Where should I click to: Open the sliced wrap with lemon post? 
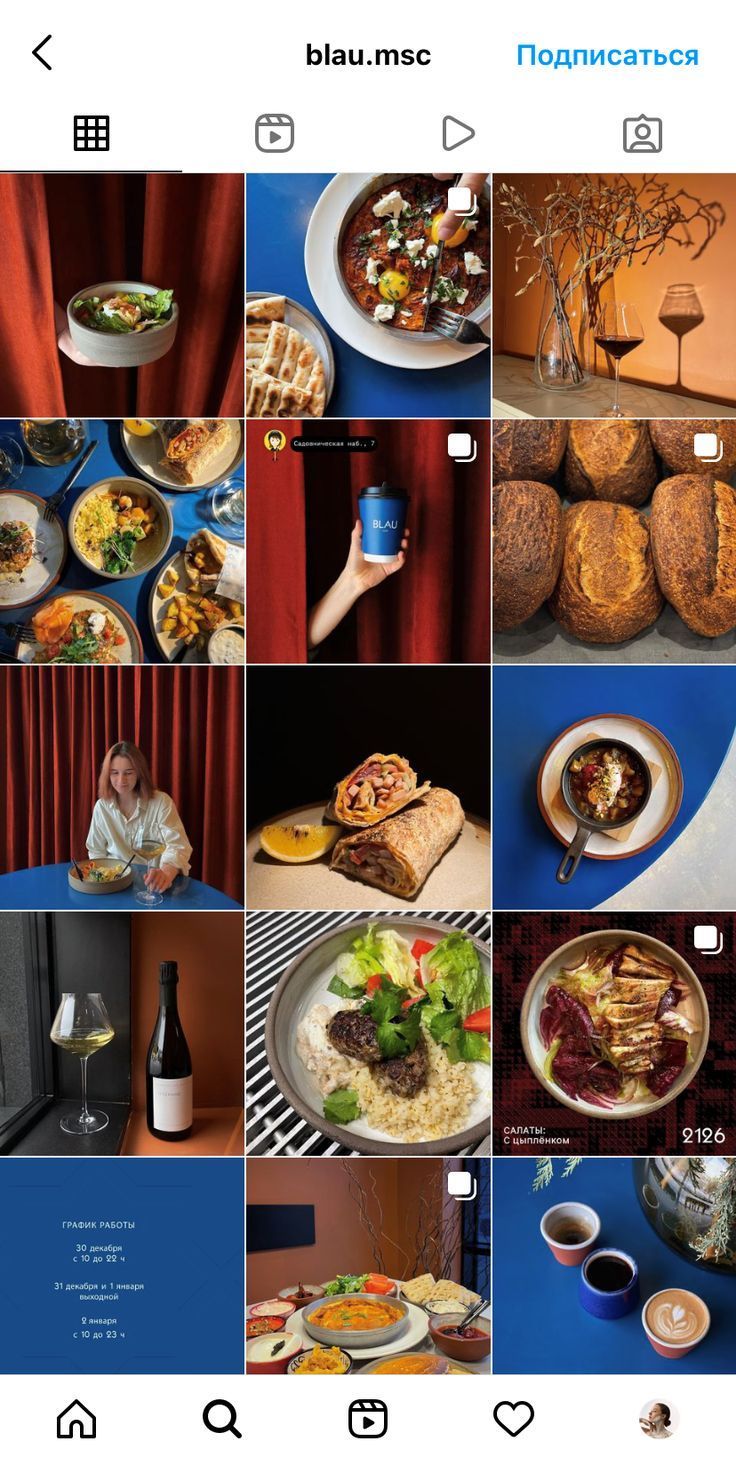(x=368, y=787)
